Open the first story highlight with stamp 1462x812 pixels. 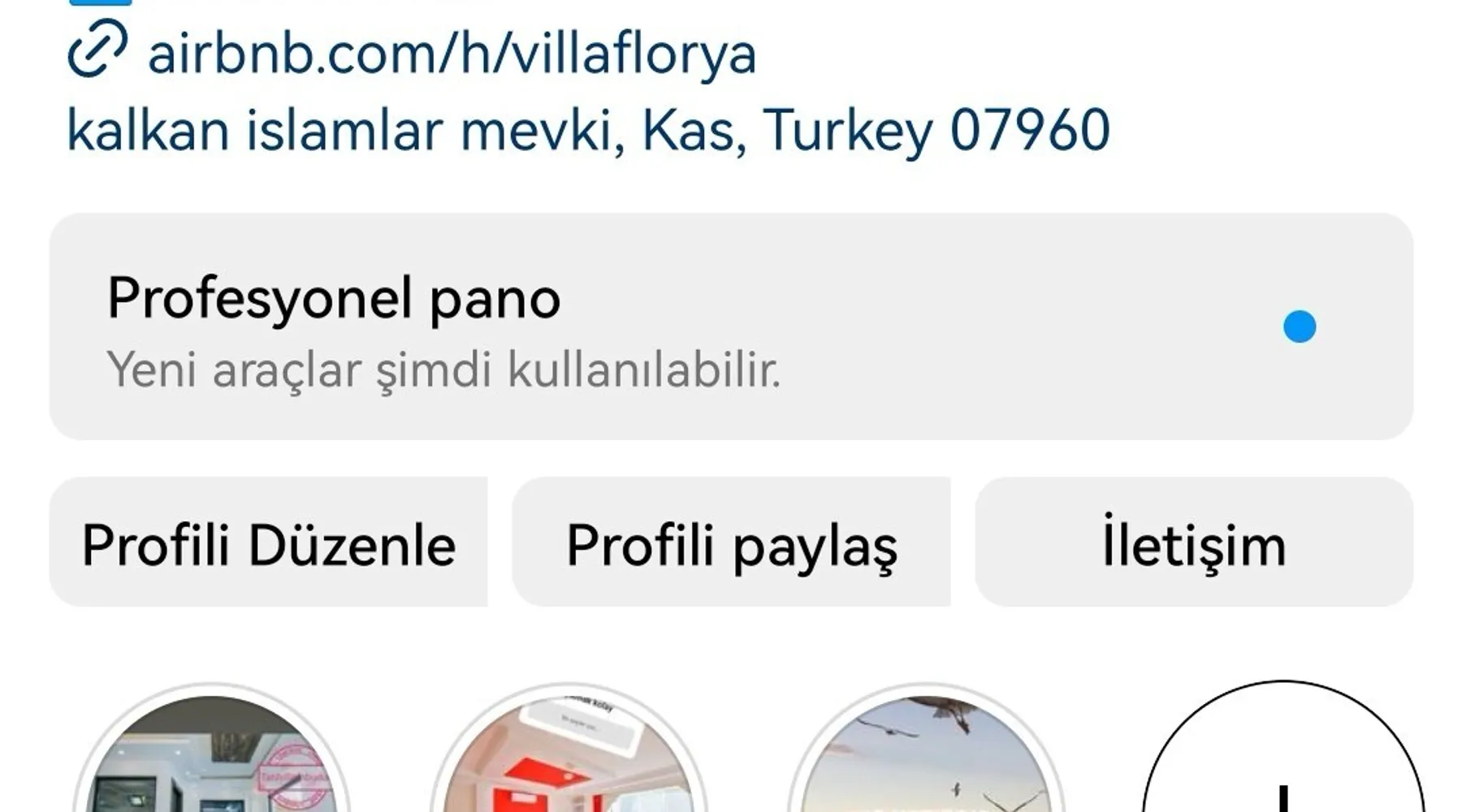(x=213, y=755)
